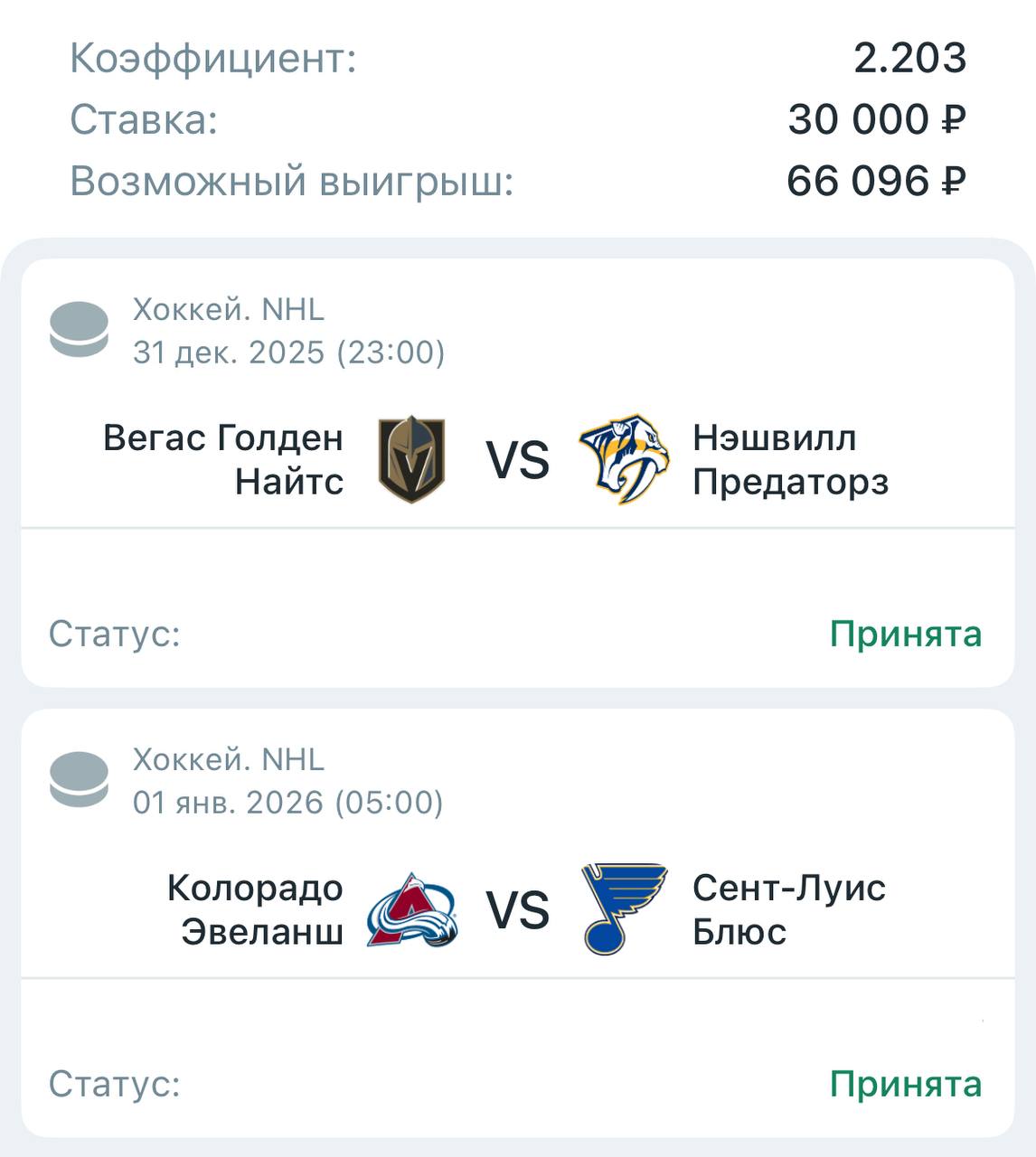Viewport: 1036px width, 1157px height.
Task: Open the Vegas Golden Knights vs Nashville Predators event
Action: click(x=517, y=459)
